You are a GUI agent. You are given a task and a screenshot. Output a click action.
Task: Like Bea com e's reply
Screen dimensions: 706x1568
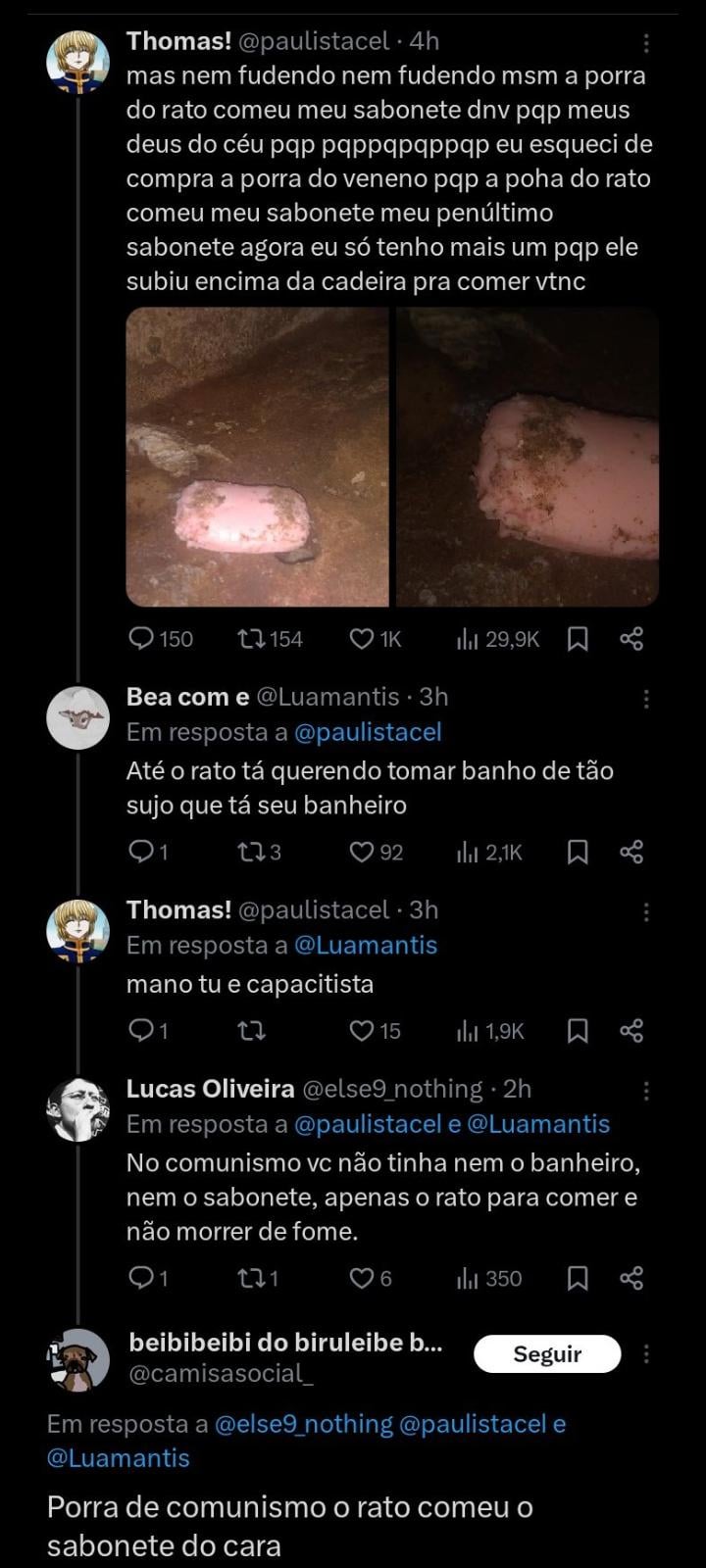(x=362, y=853)
